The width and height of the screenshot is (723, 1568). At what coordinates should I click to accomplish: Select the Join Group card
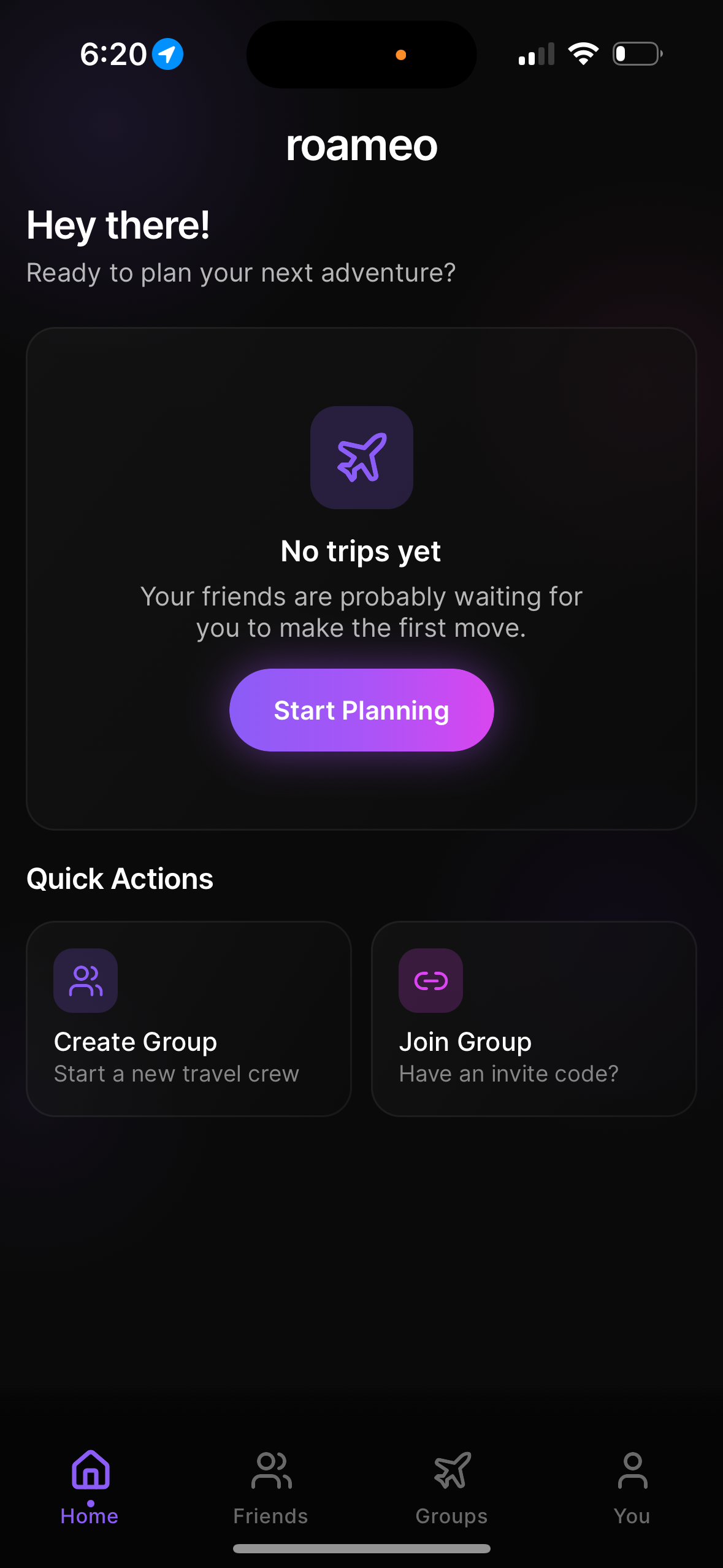[x=534, y=1018]
